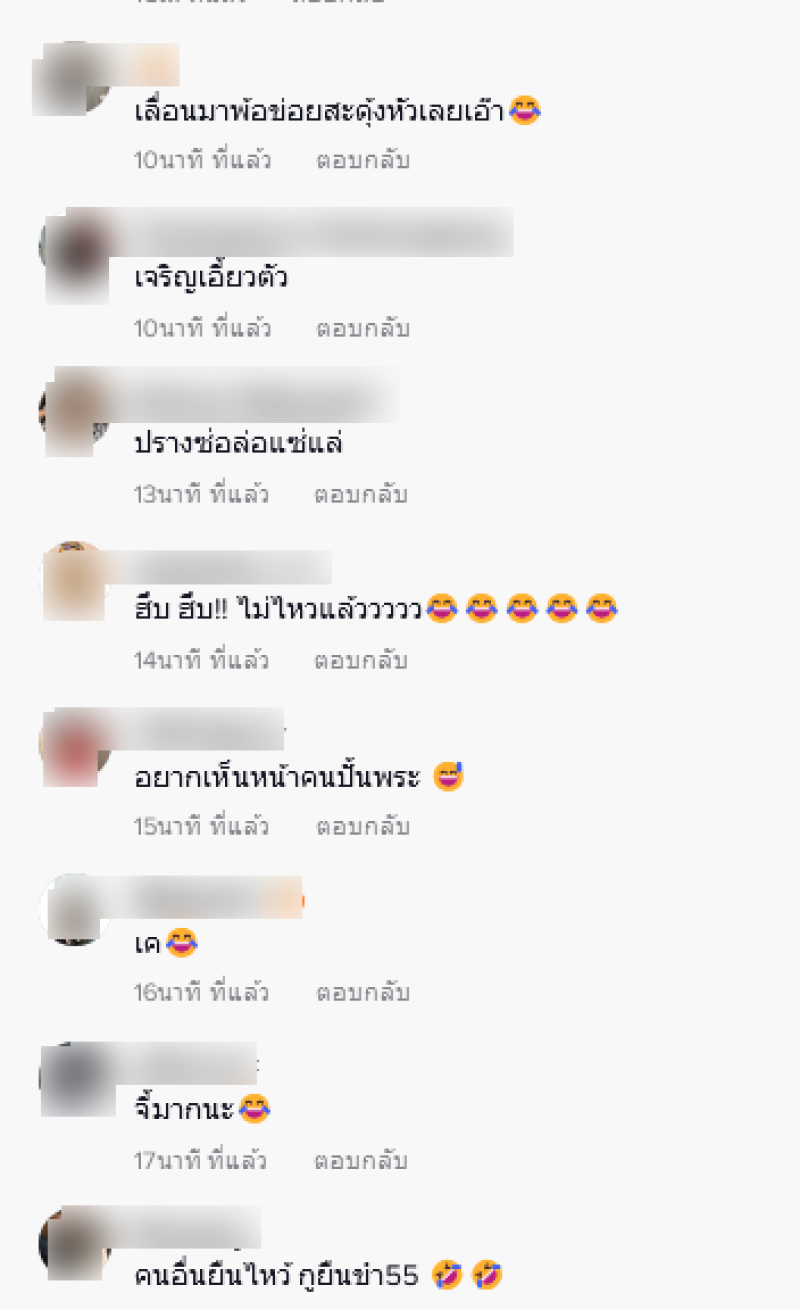Tap ตอบกลับ under "ปรางซ่อล่อแซ่แล่"
Screen dimensions: 800x1310
361,494
